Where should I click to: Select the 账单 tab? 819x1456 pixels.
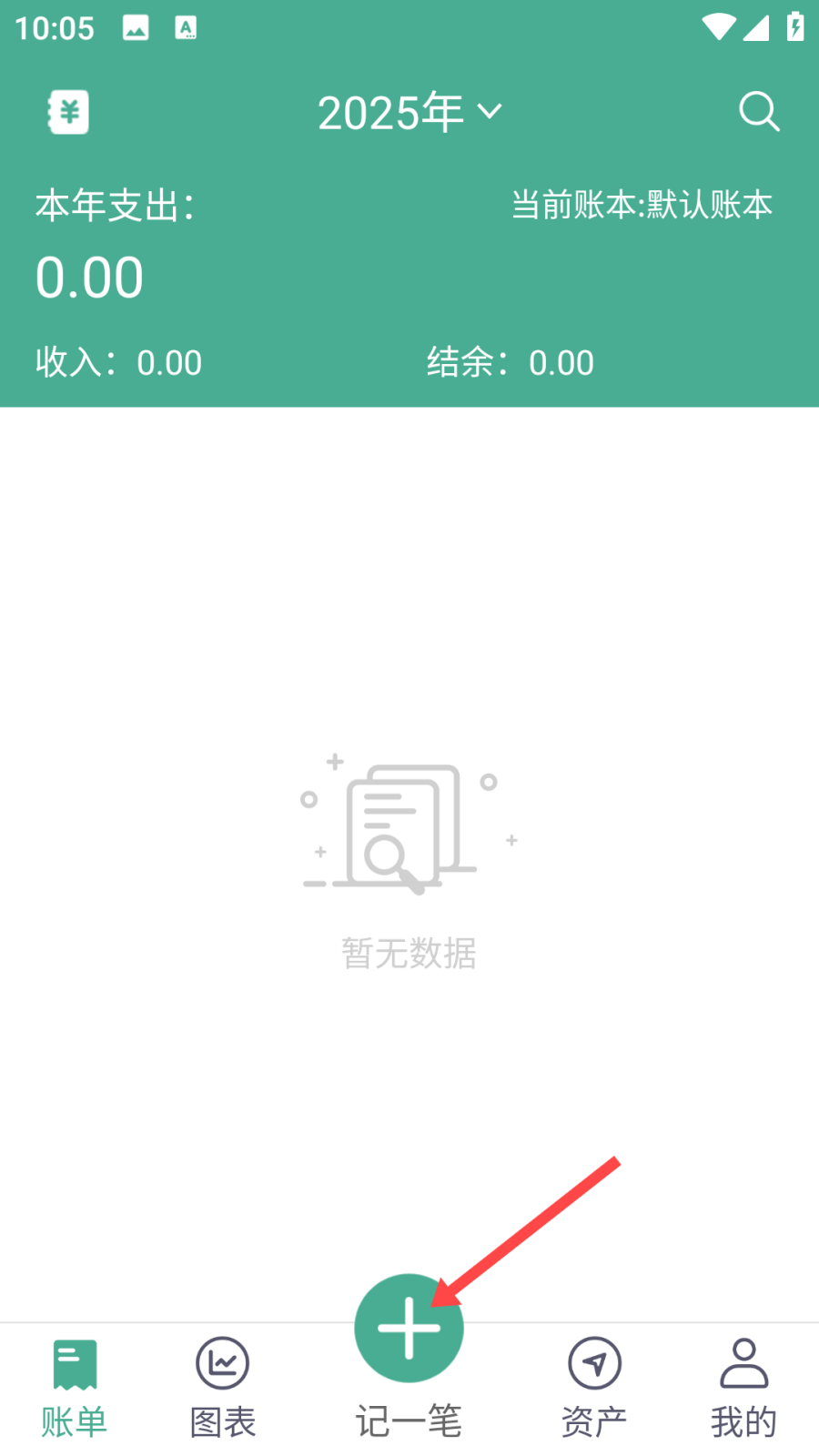coord(75,1389)
